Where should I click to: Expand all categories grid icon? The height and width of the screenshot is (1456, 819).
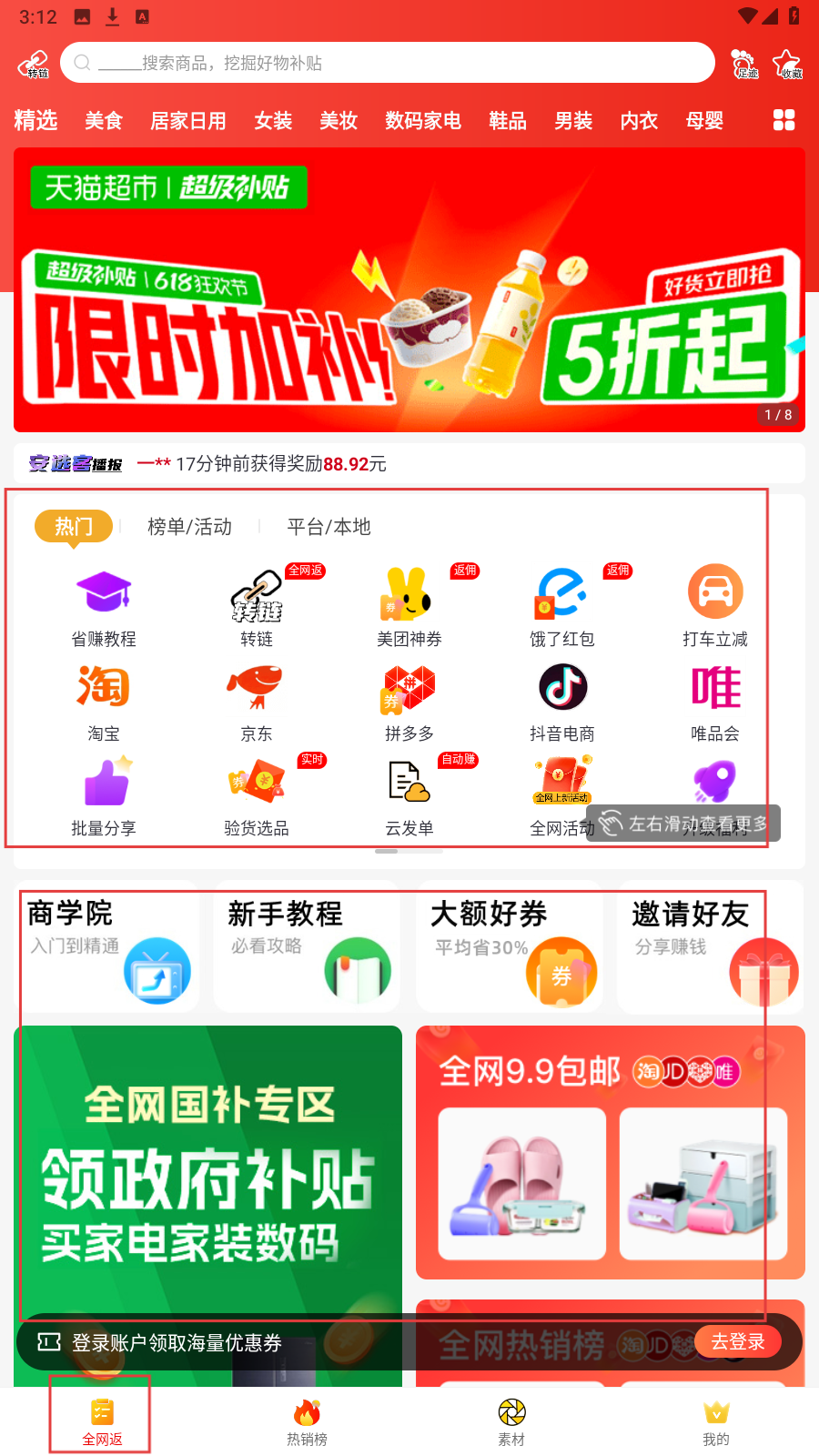tap(784, 120)
